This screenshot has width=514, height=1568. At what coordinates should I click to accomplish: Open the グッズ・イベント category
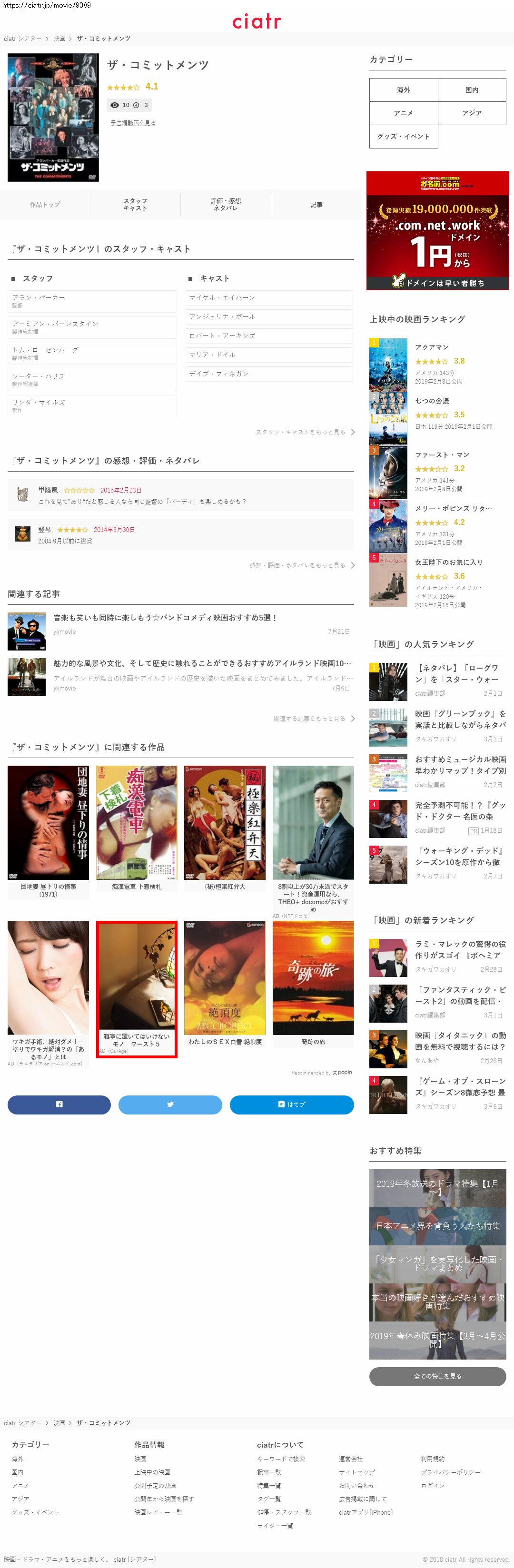click(x=403, y=137)
